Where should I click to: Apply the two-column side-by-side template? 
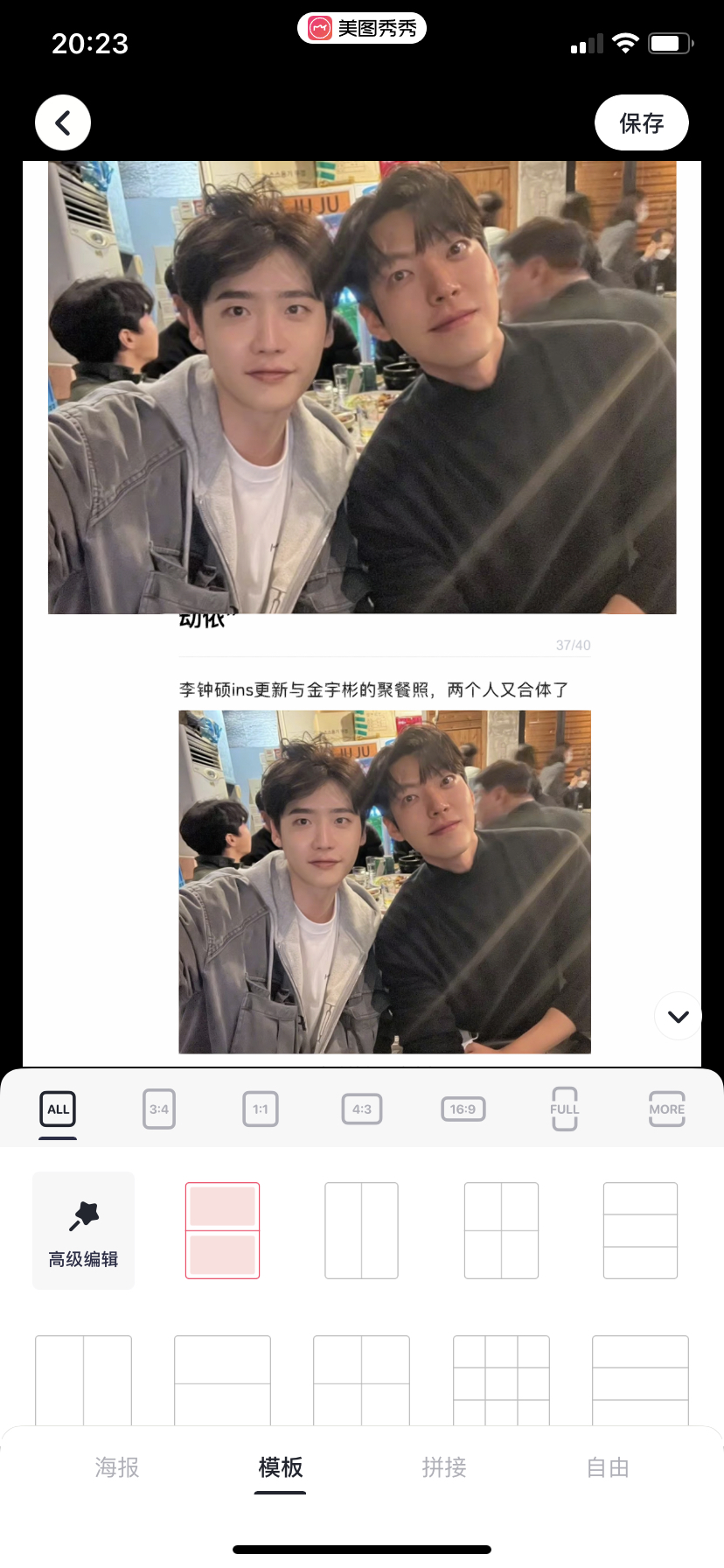coord(361,1230)
